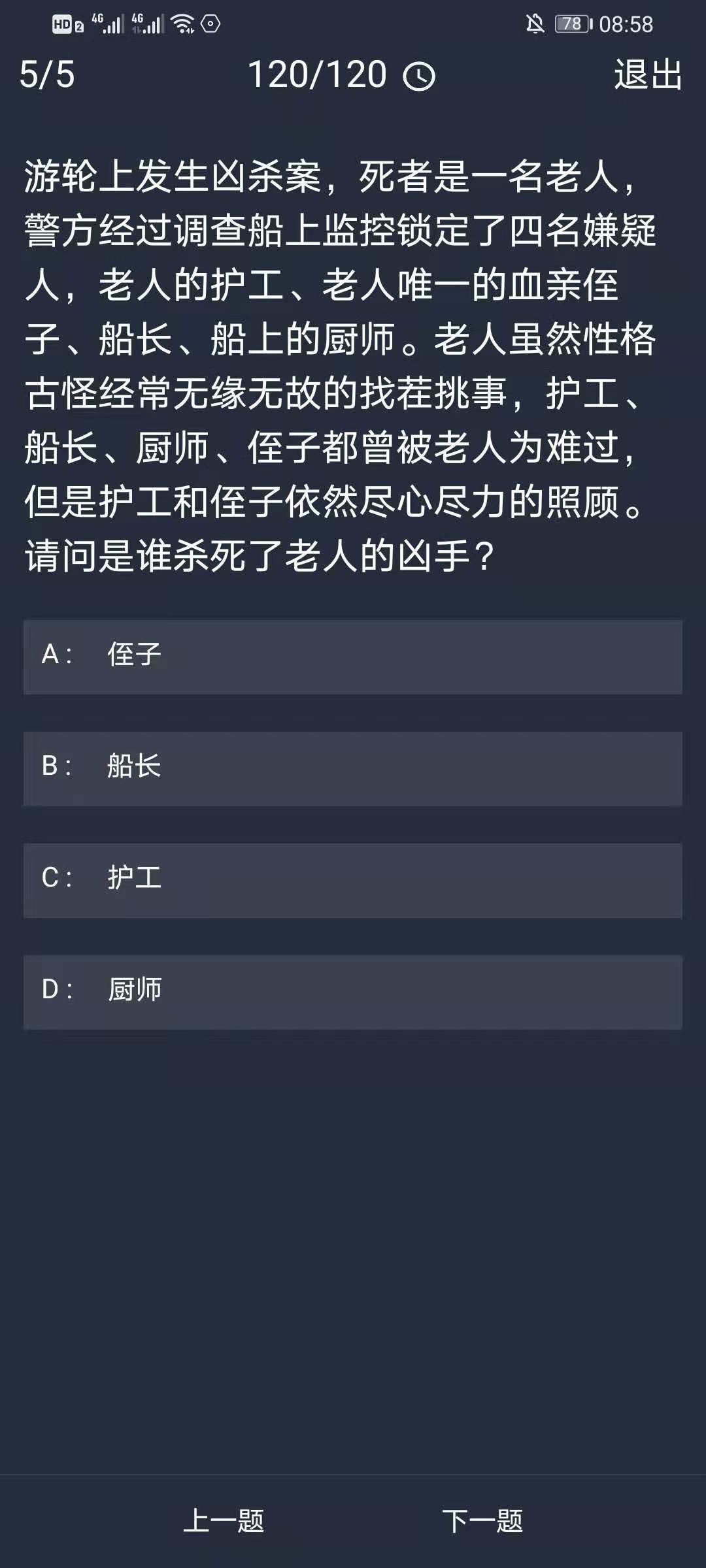Select answer D: 厨师

point(353,991)
